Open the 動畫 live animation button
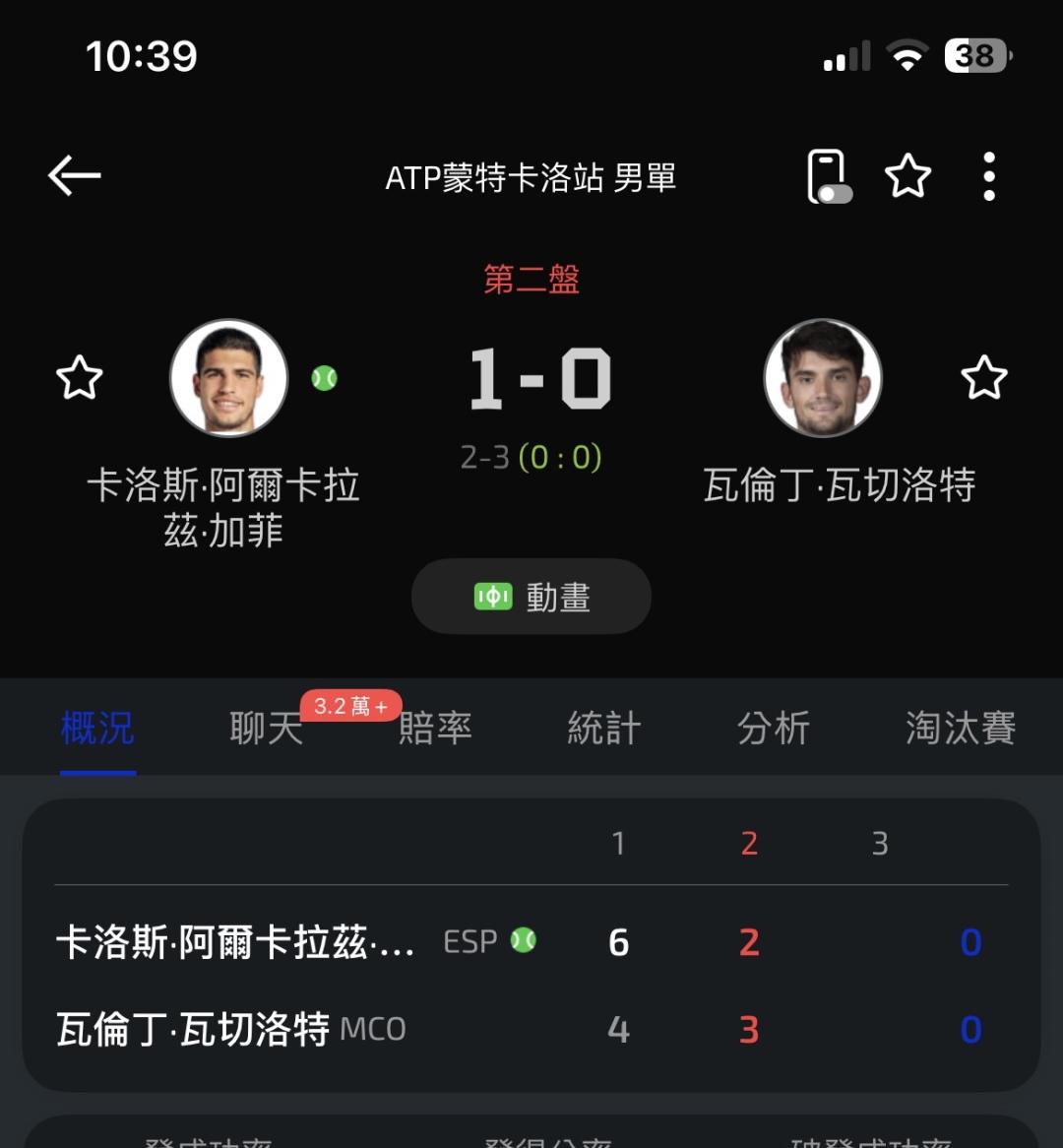This screenshot has width=1063, height=1148. [531, 597]
